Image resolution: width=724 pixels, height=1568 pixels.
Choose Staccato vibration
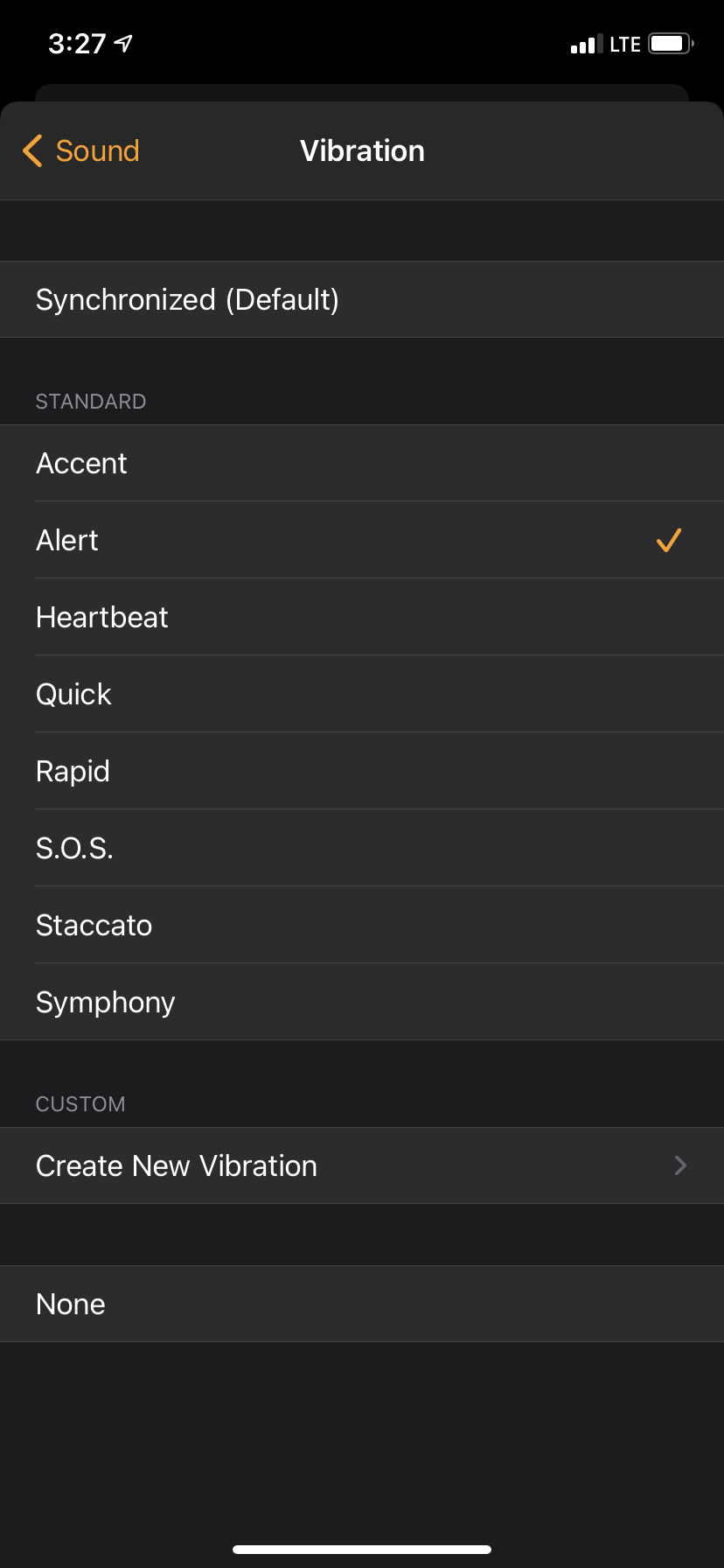[x=94, y=925]
